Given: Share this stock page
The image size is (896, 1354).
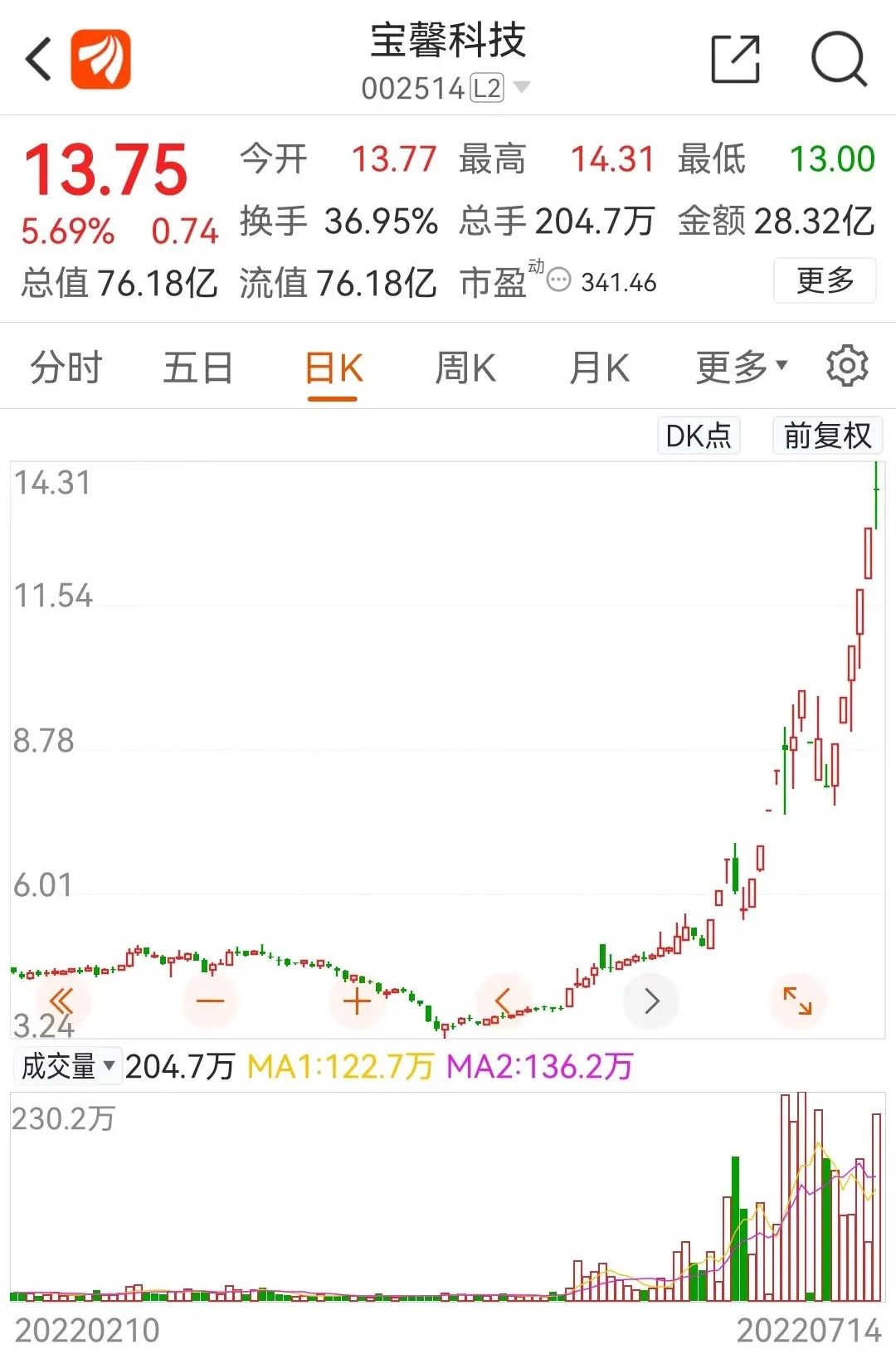Looking at the screenshot, I should (735, 60).
